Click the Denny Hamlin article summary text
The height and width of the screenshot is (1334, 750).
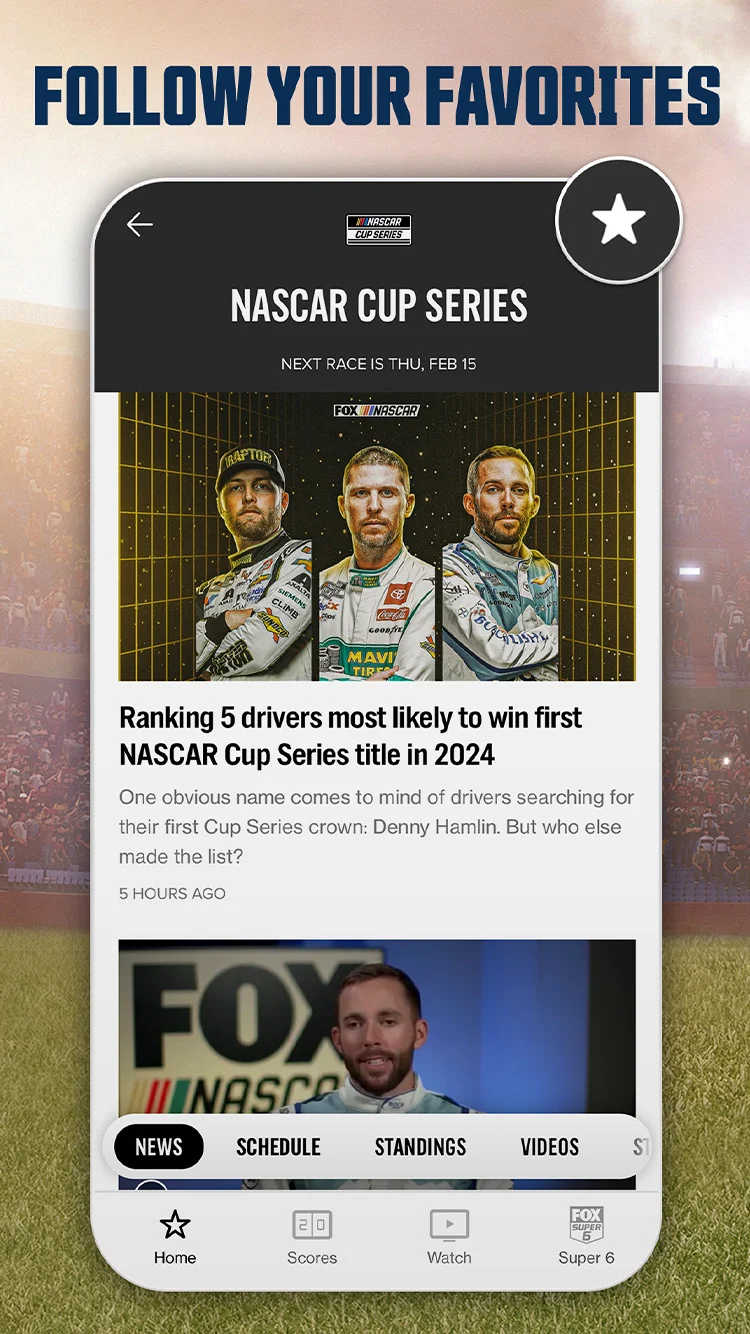376,826
